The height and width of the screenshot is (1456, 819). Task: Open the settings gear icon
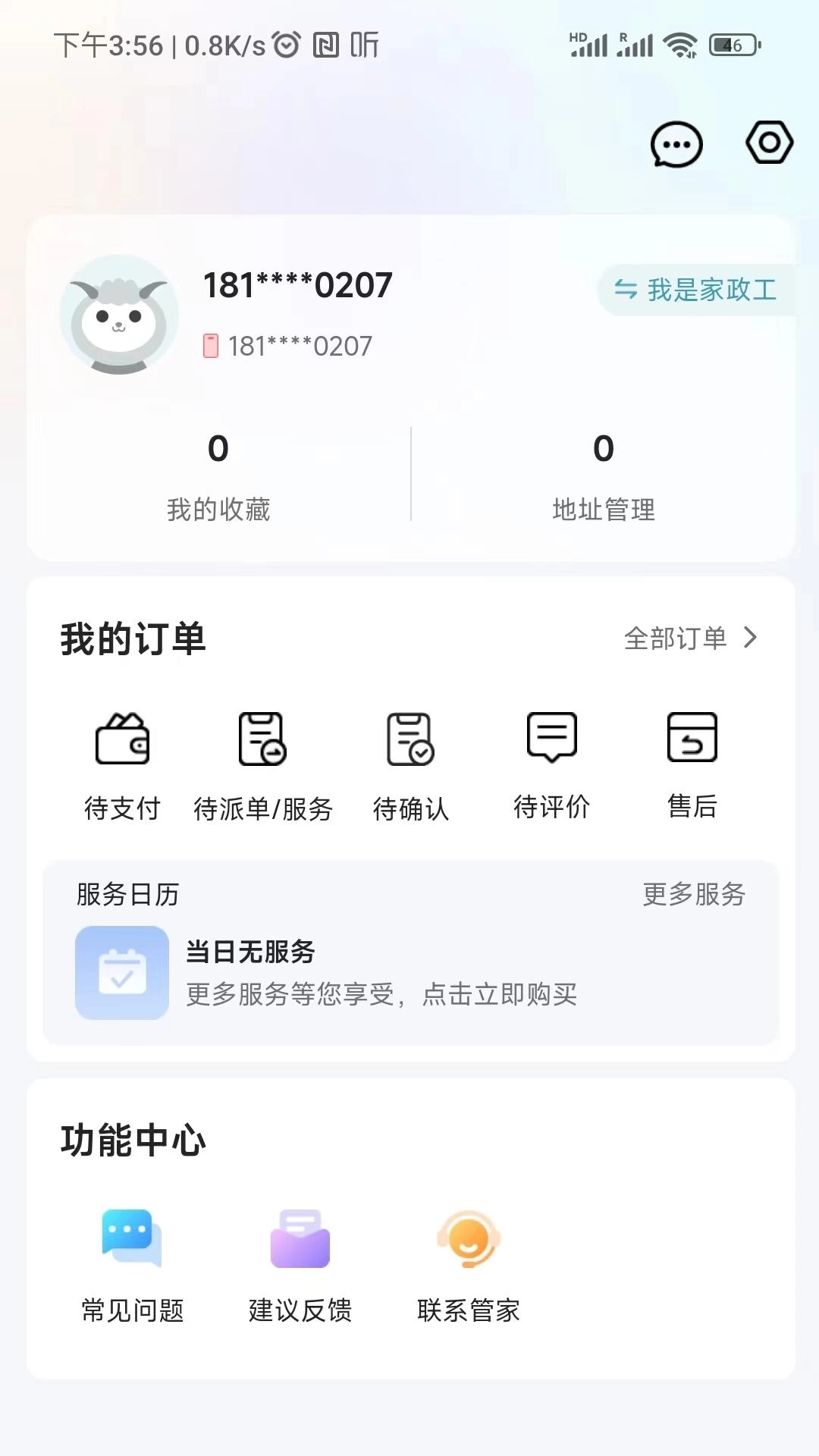click(770, 143)
